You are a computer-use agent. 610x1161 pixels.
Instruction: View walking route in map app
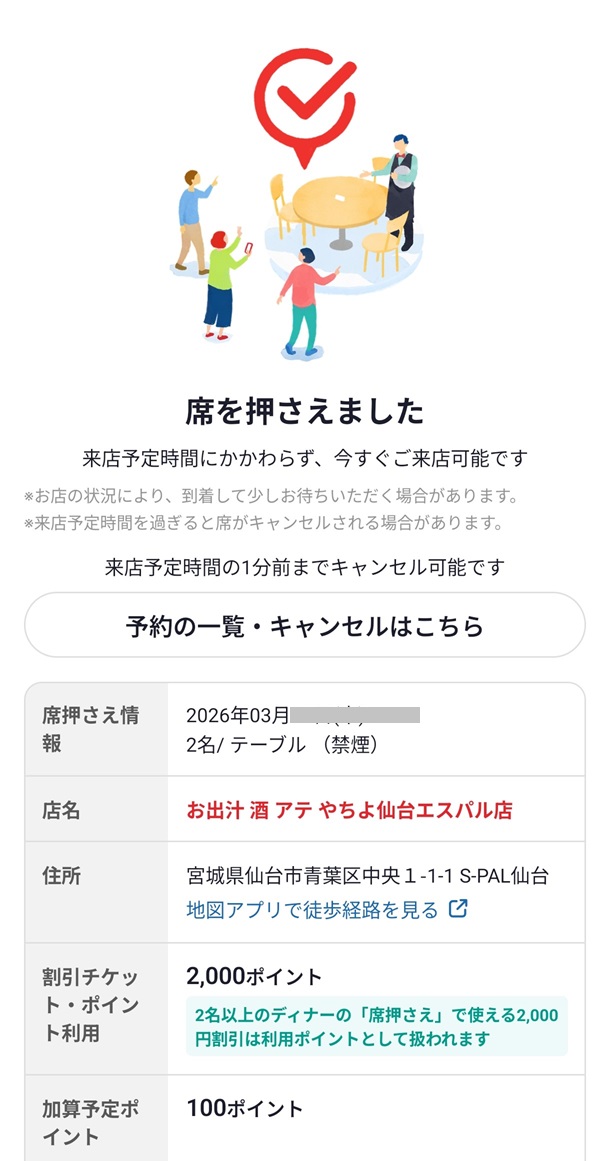point(326,910)
